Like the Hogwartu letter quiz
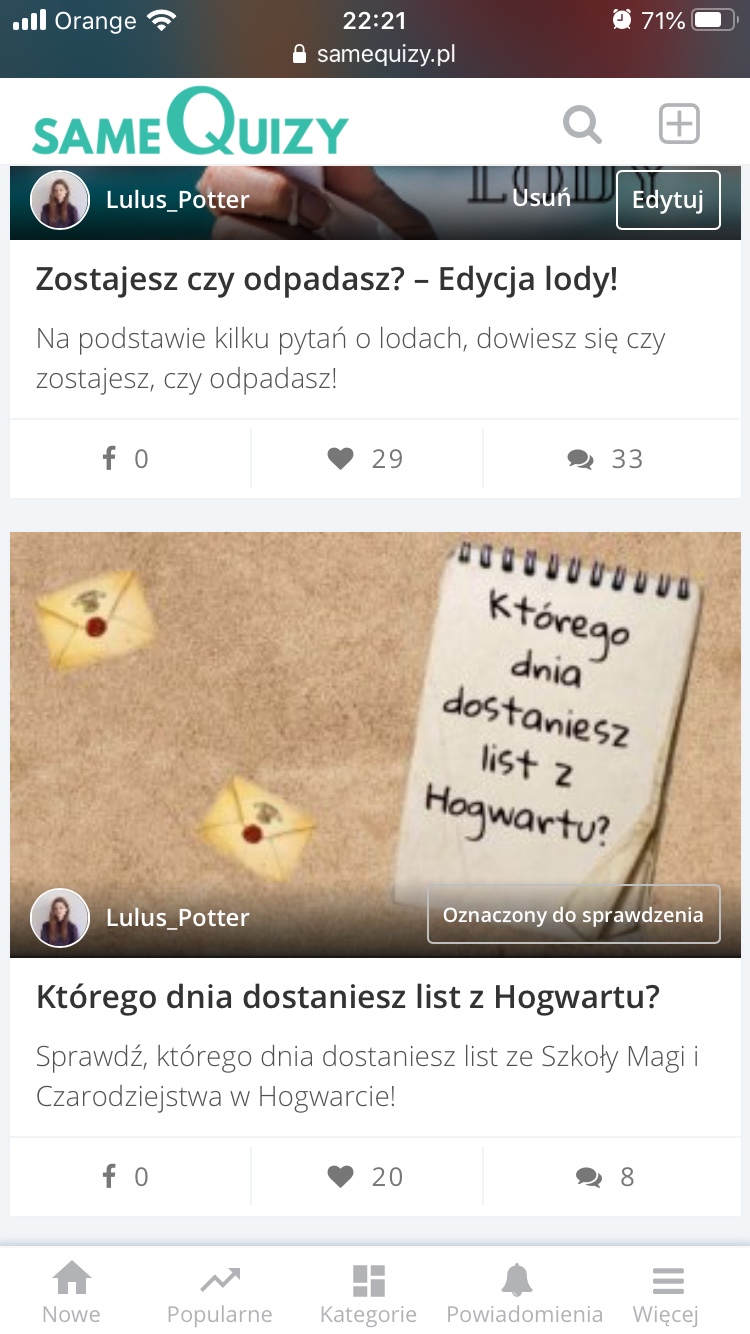The height and width of the screenshot is (1334, 750). point(365,1177)
